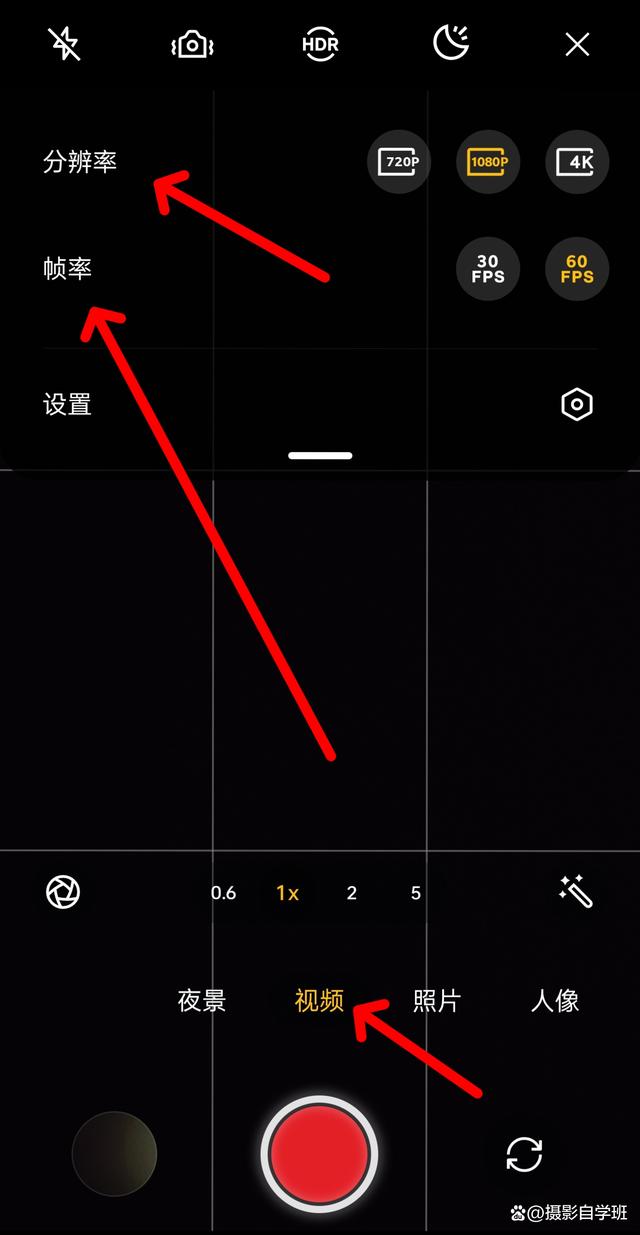Start recording with the red button
Screen dimensions: 640x1235
tap(319, 1154)
